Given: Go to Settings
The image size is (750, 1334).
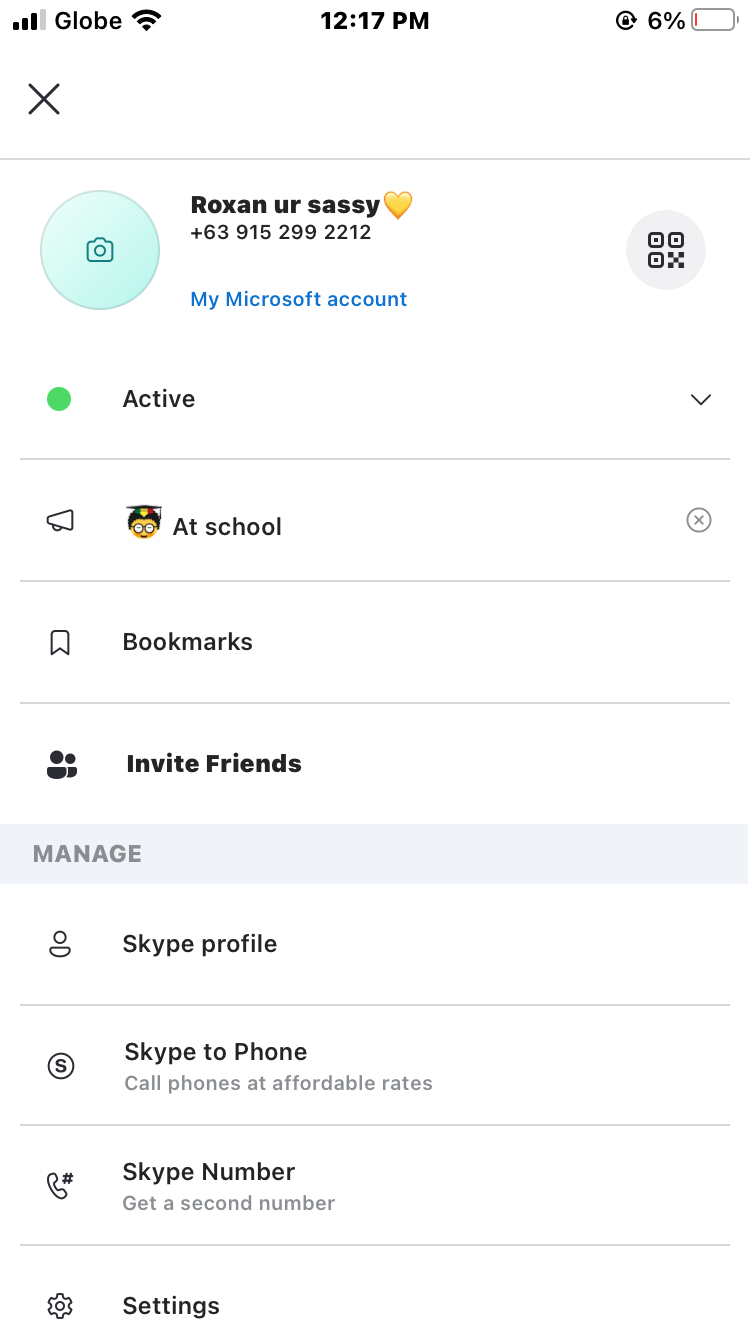Looking at the screenshot, I should click(375, 1298).
